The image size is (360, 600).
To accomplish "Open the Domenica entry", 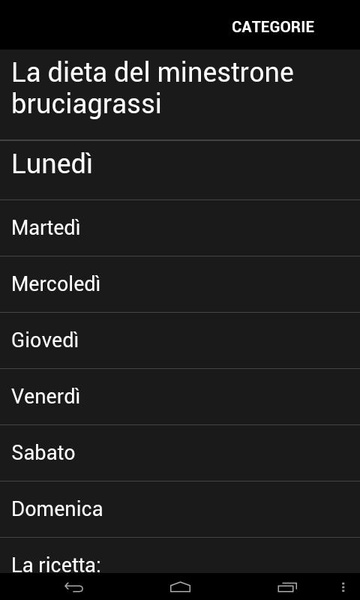I will (x=180, y=509).
